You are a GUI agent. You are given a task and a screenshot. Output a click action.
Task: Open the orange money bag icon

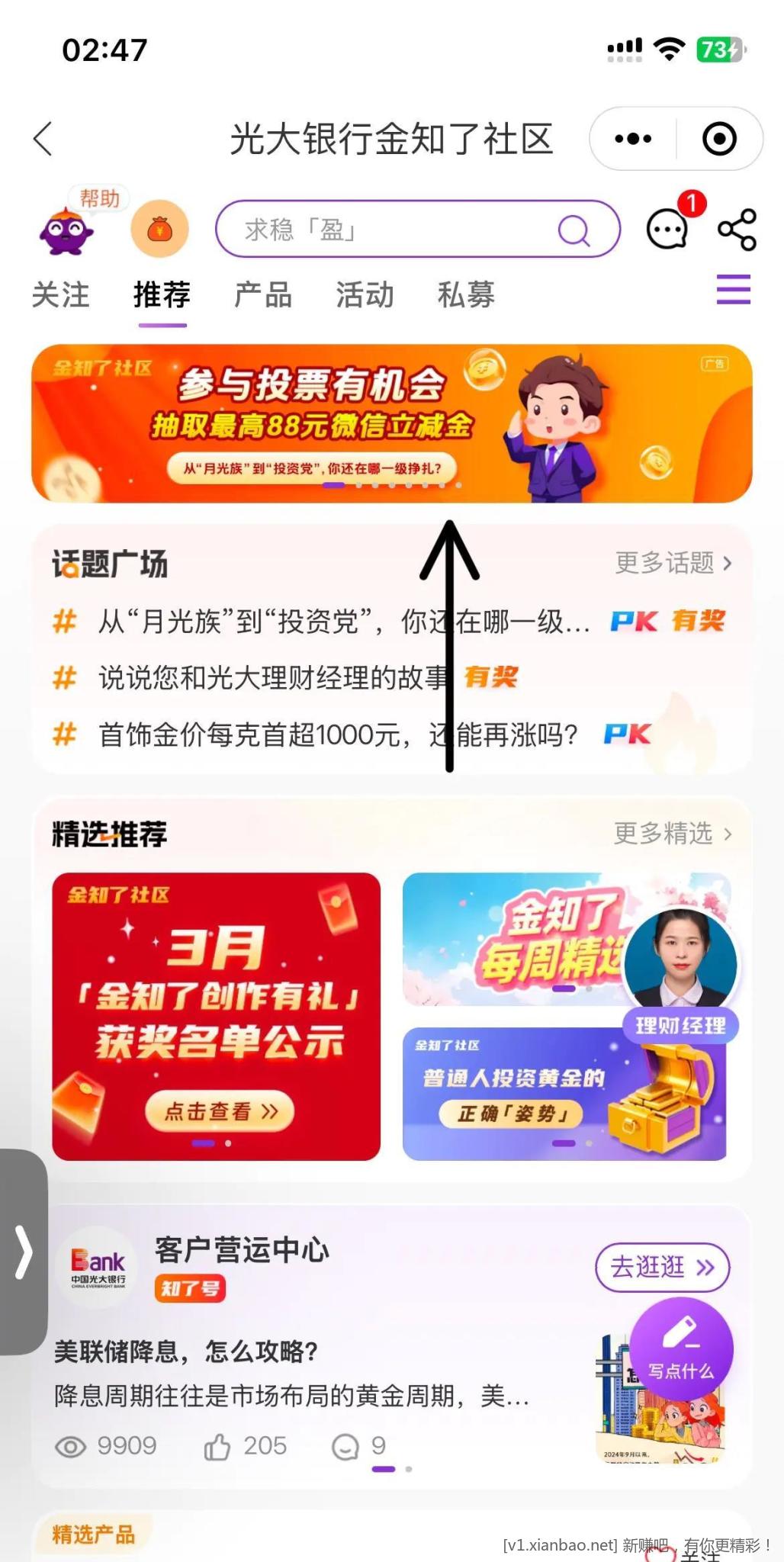(x=159, y=229)
